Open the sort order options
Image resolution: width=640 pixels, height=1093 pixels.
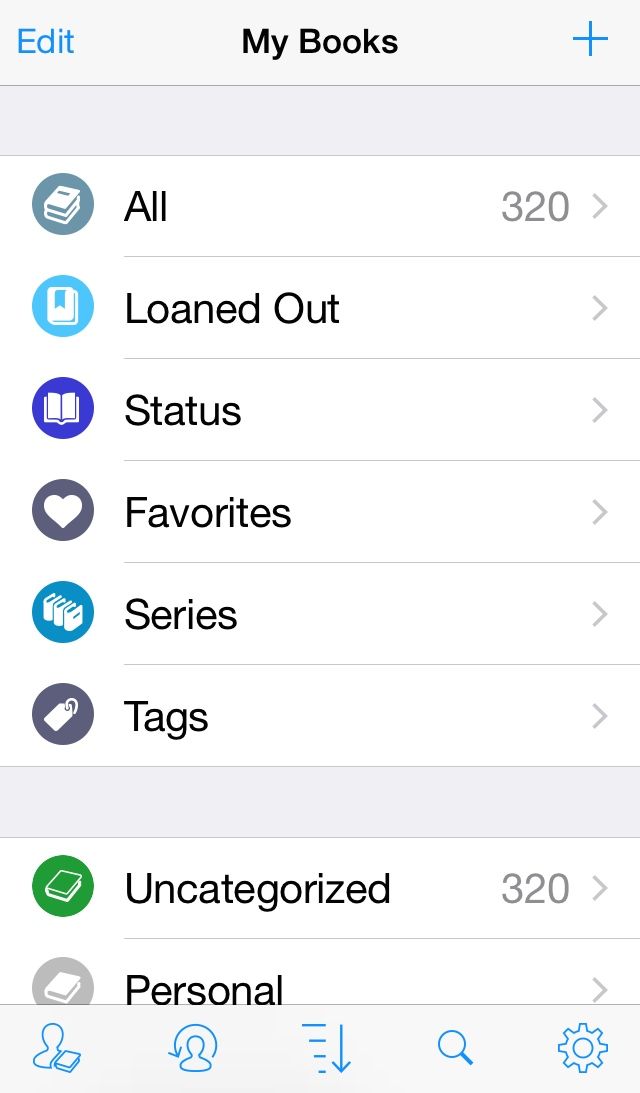326,1049
